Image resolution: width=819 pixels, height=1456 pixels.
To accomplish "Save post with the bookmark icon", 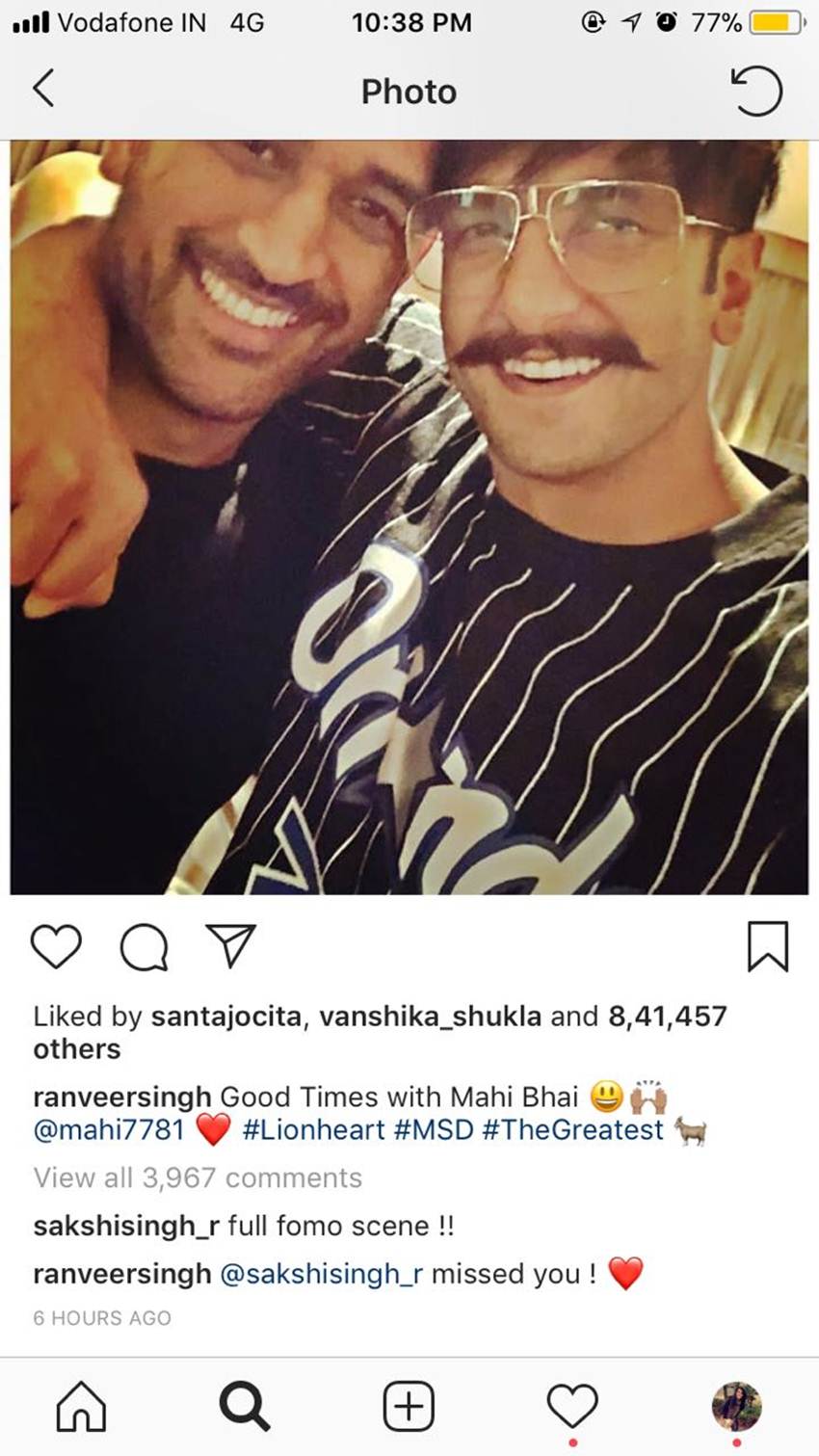I will click(x=768, y=946).
